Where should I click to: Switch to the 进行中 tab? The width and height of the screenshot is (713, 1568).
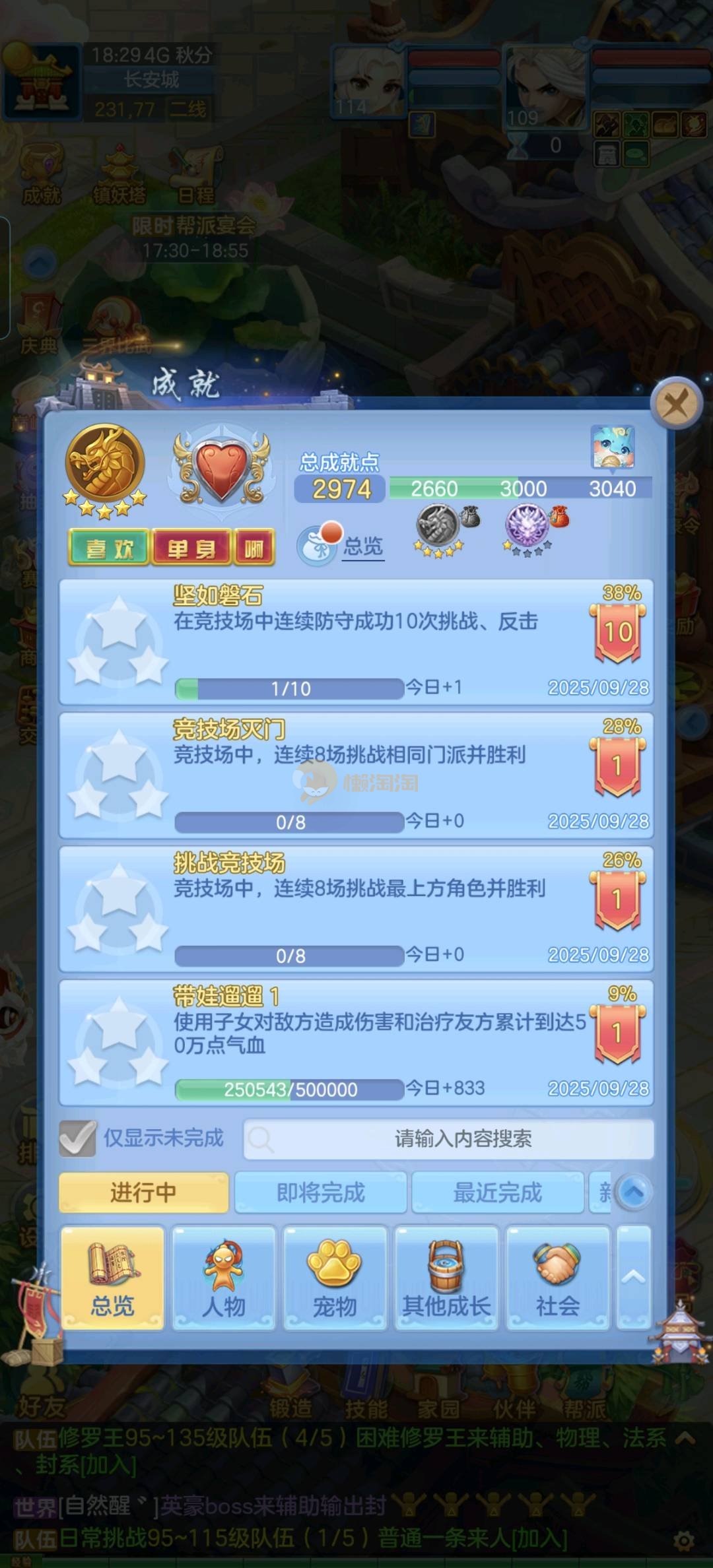click(143, 1192)
